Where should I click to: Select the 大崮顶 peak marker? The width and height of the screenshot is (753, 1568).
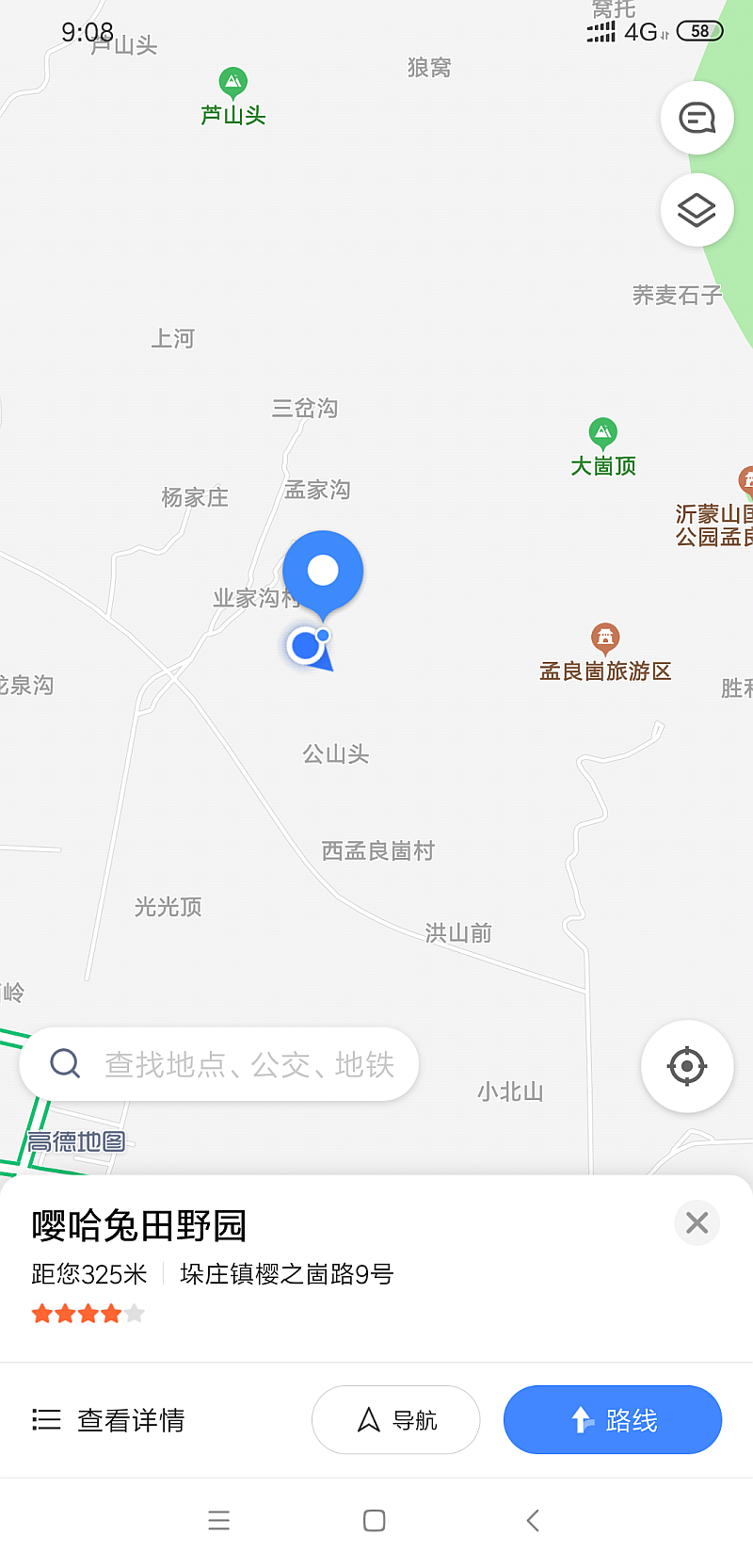(602, 434)
